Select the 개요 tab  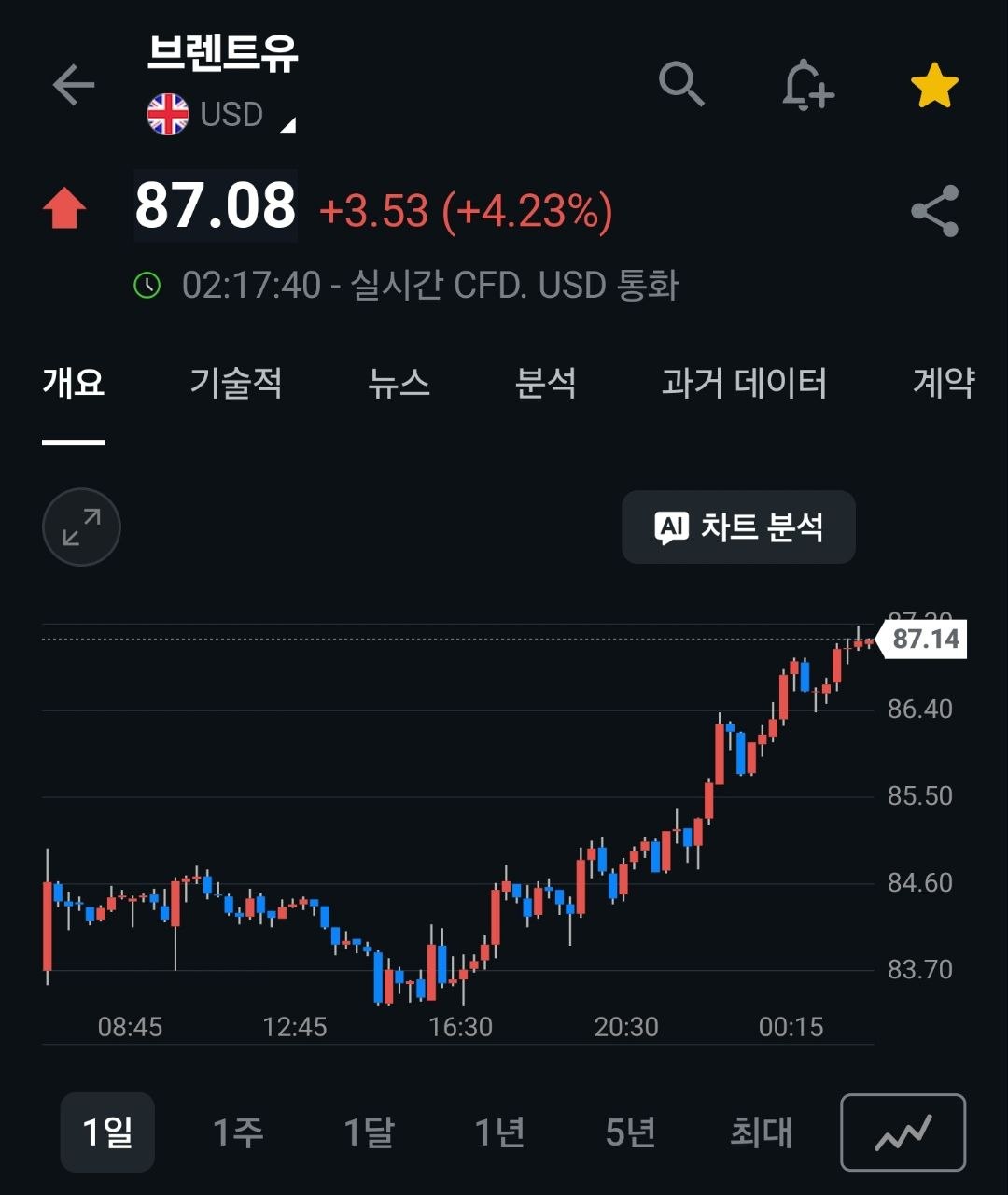(x=74, y=383)
